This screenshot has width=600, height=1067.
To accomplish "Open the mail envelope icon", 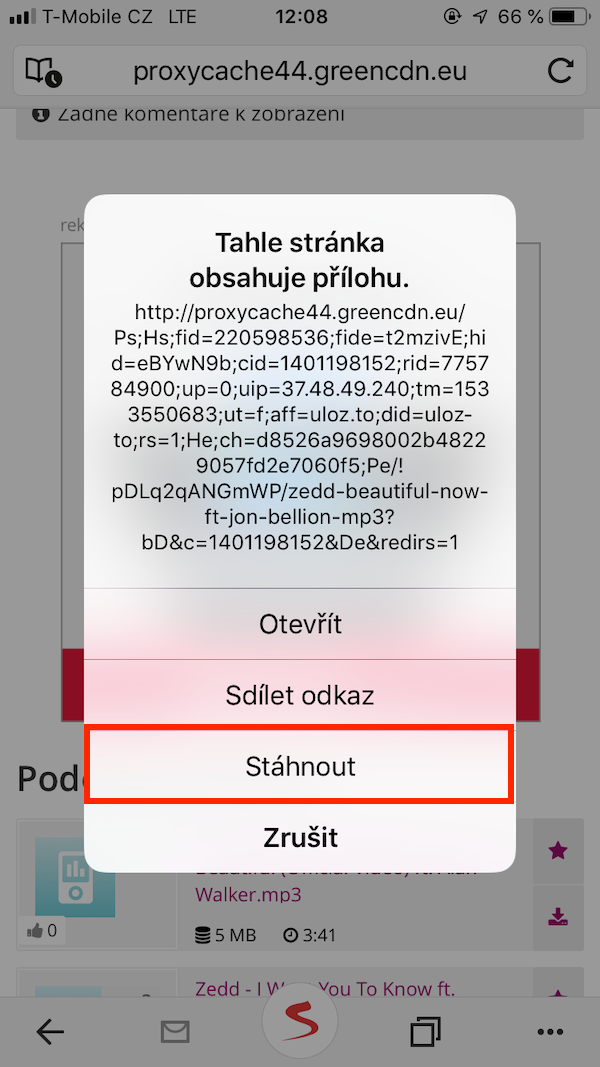I will point(175,1030).
